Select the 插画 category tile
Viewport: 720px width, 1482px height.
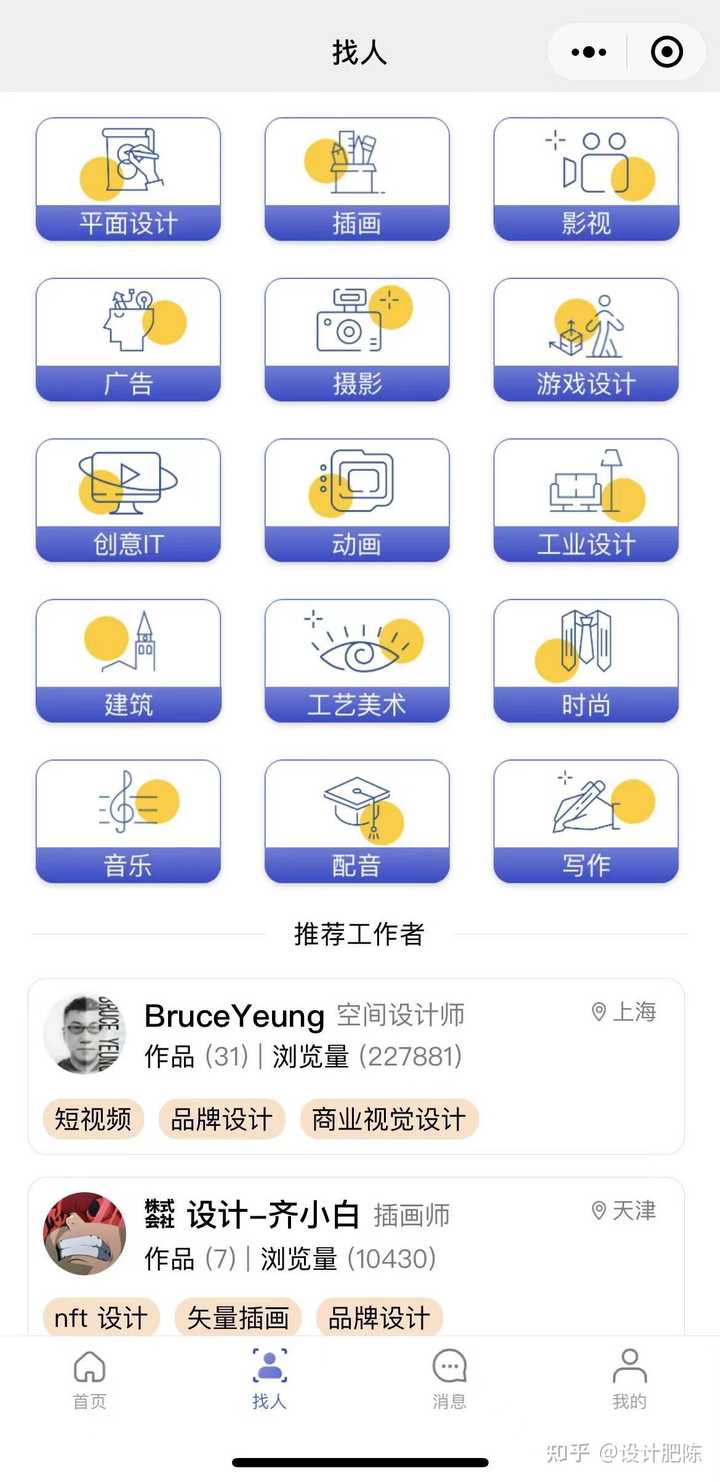point(357,179)
